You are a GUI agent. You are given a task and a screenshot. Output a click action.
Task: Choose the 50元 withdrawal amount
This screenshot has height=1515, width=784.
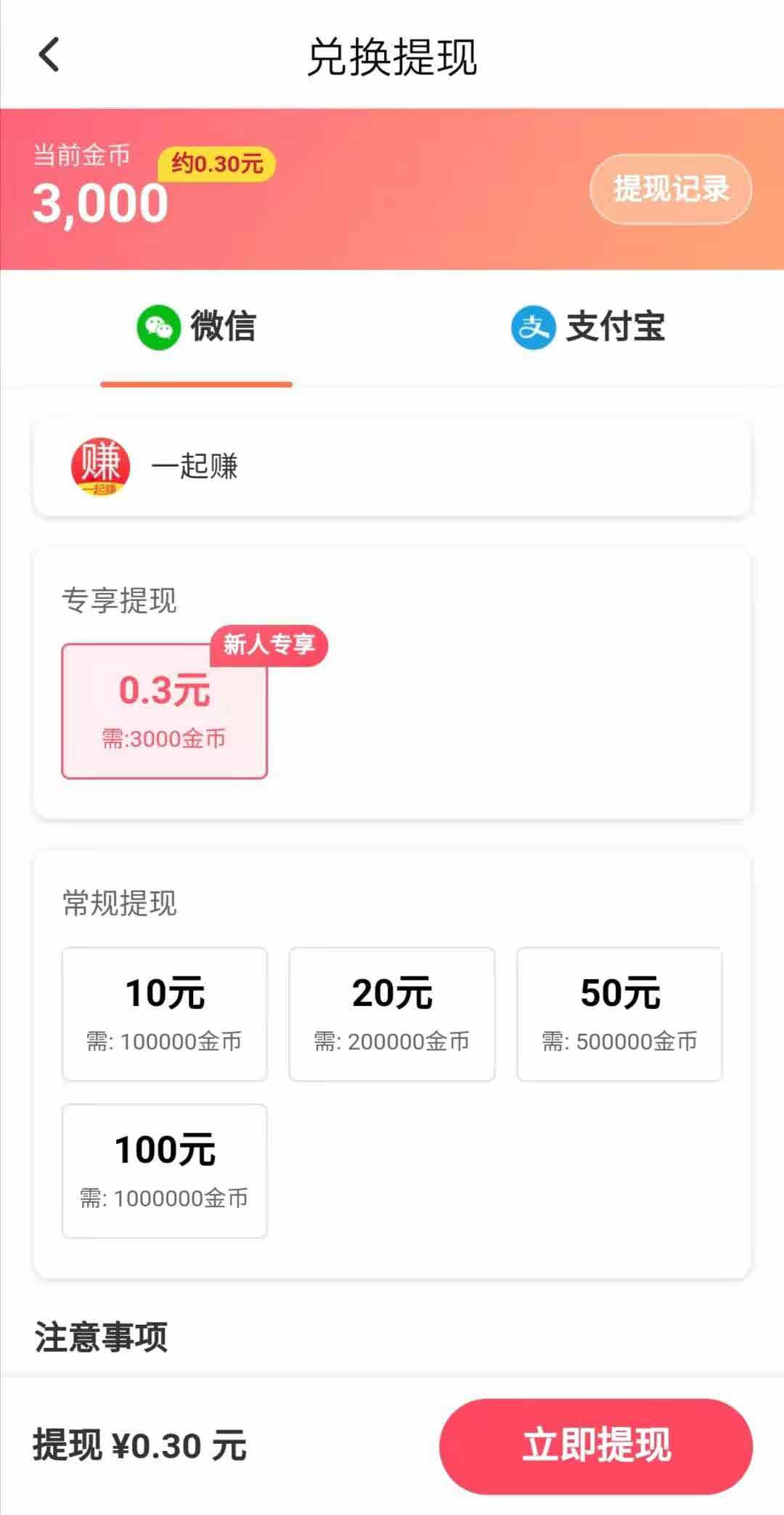pos(620,1014)
